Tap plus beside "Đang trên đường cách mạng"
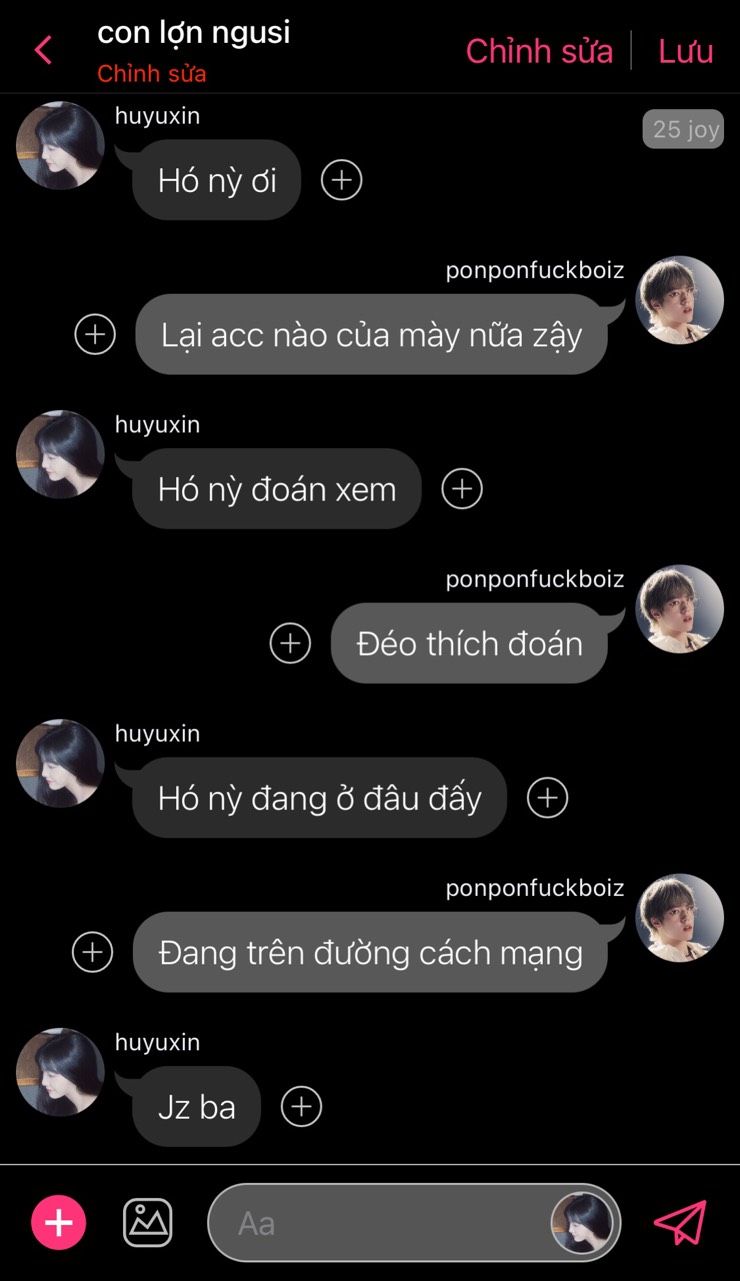 click(x=93, y=952)
